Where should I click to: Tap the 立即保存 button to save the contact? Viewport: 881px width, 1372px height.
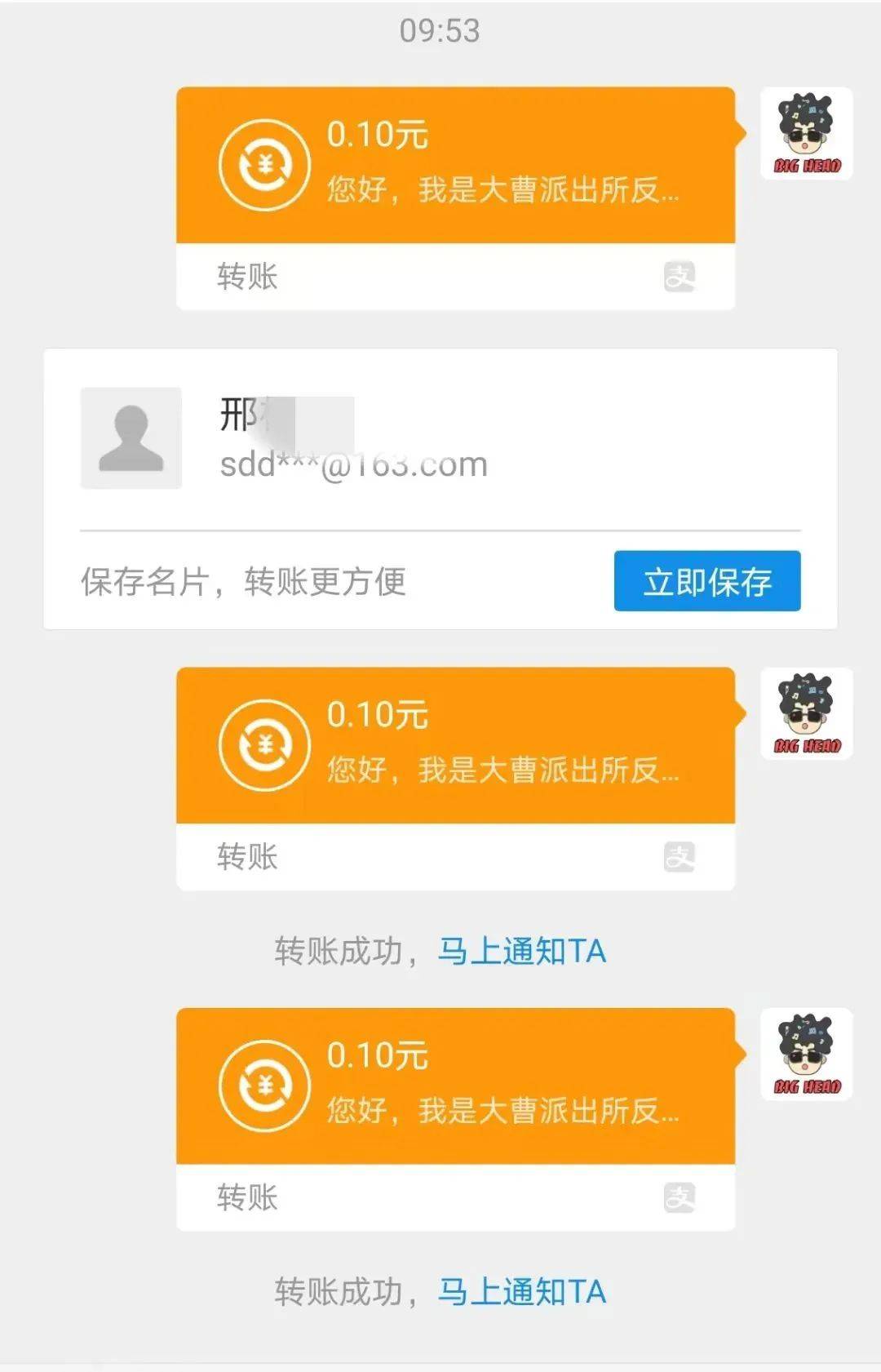[x=706, y=581]
